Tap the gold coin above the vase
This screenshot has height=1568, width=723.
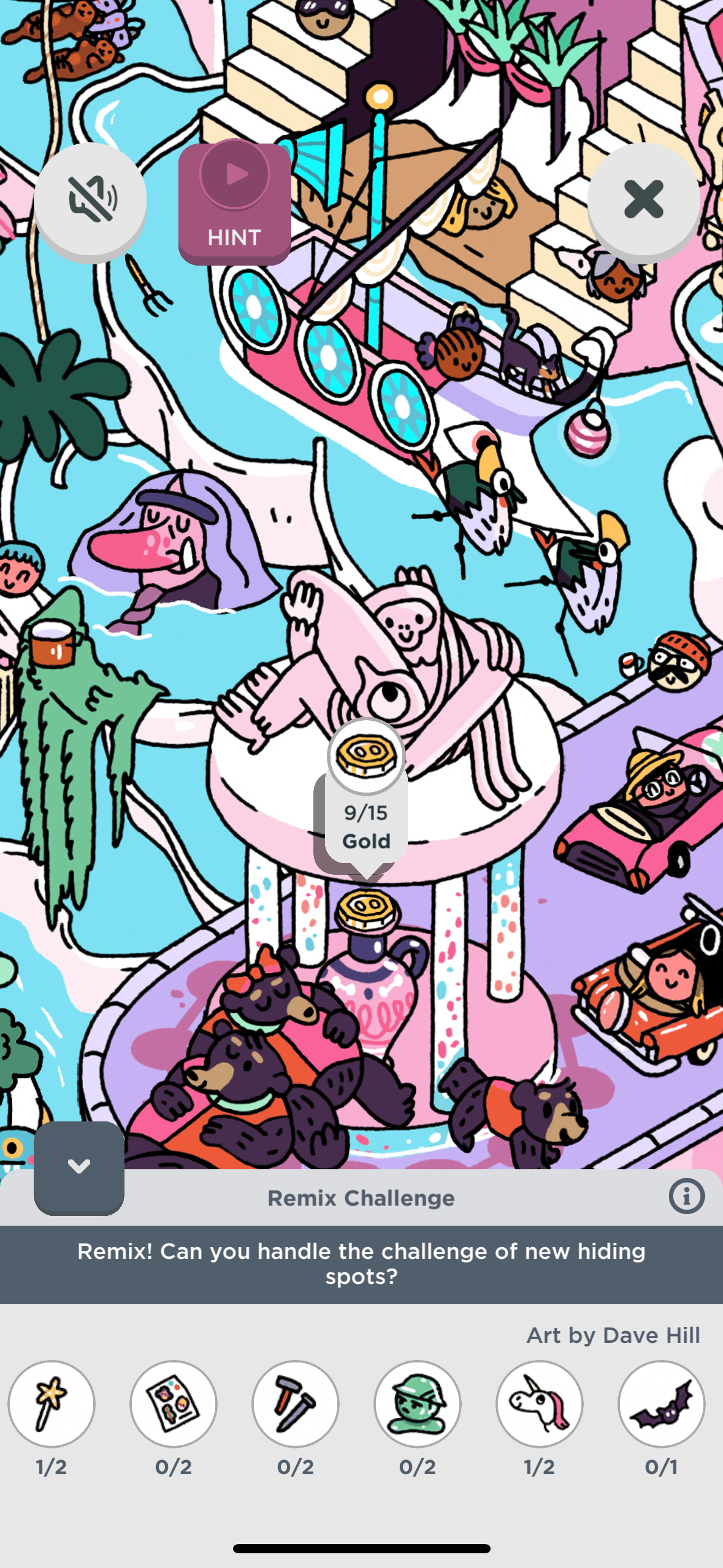[367, 909]
